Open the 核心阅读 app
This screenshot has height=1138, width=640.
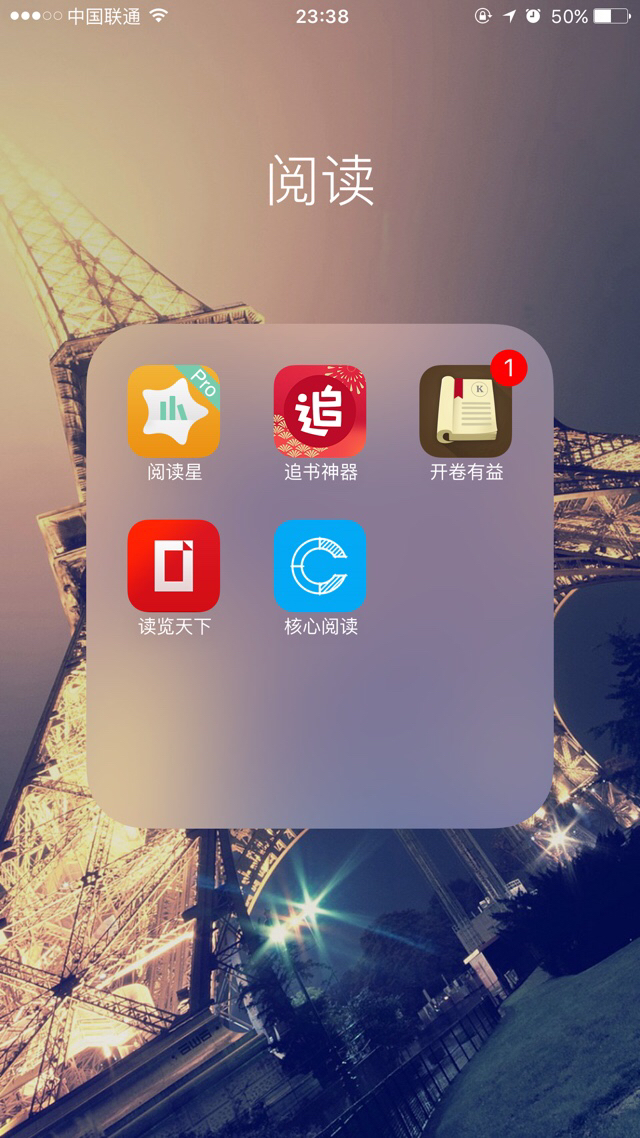tap(320, 566)
